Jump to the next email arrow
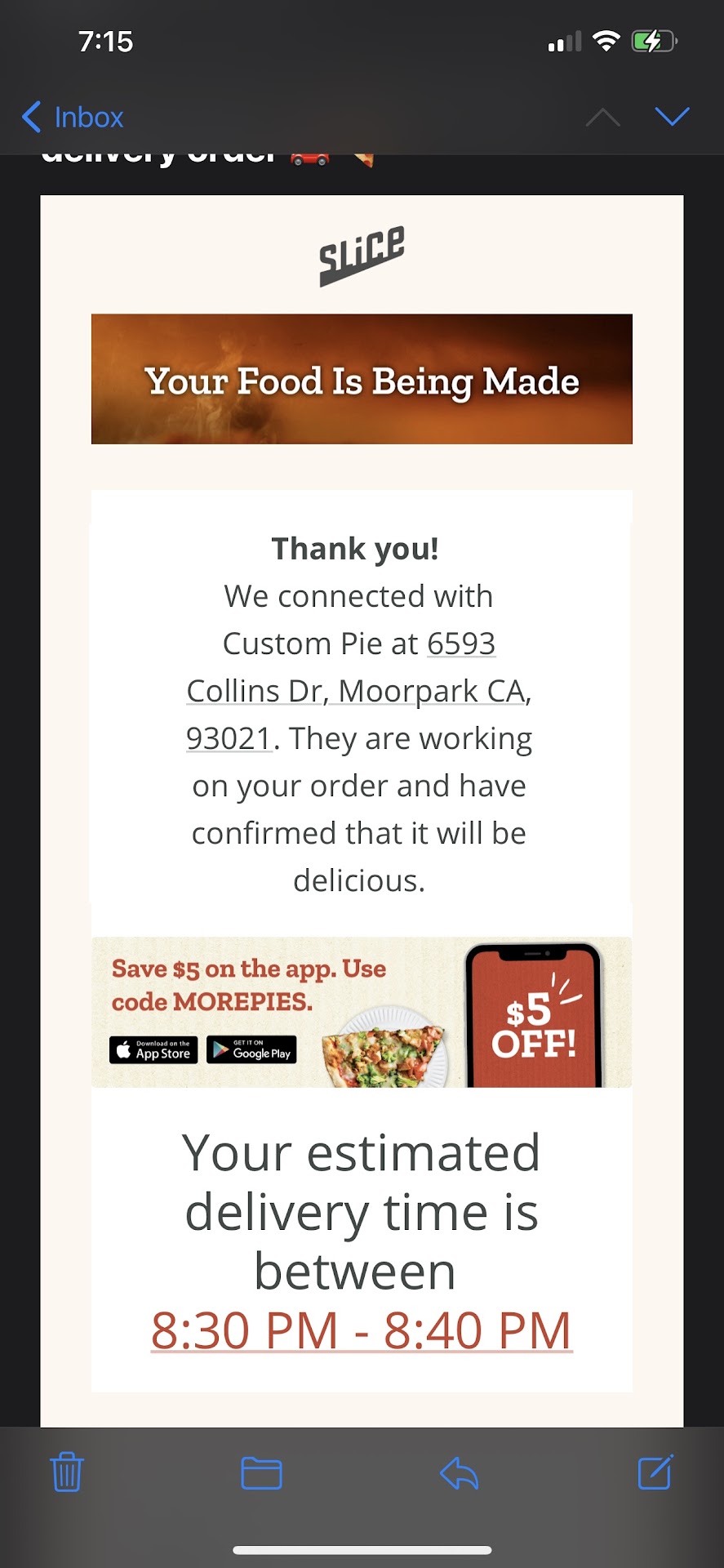 pyautogui.click(x=673, y=117)
